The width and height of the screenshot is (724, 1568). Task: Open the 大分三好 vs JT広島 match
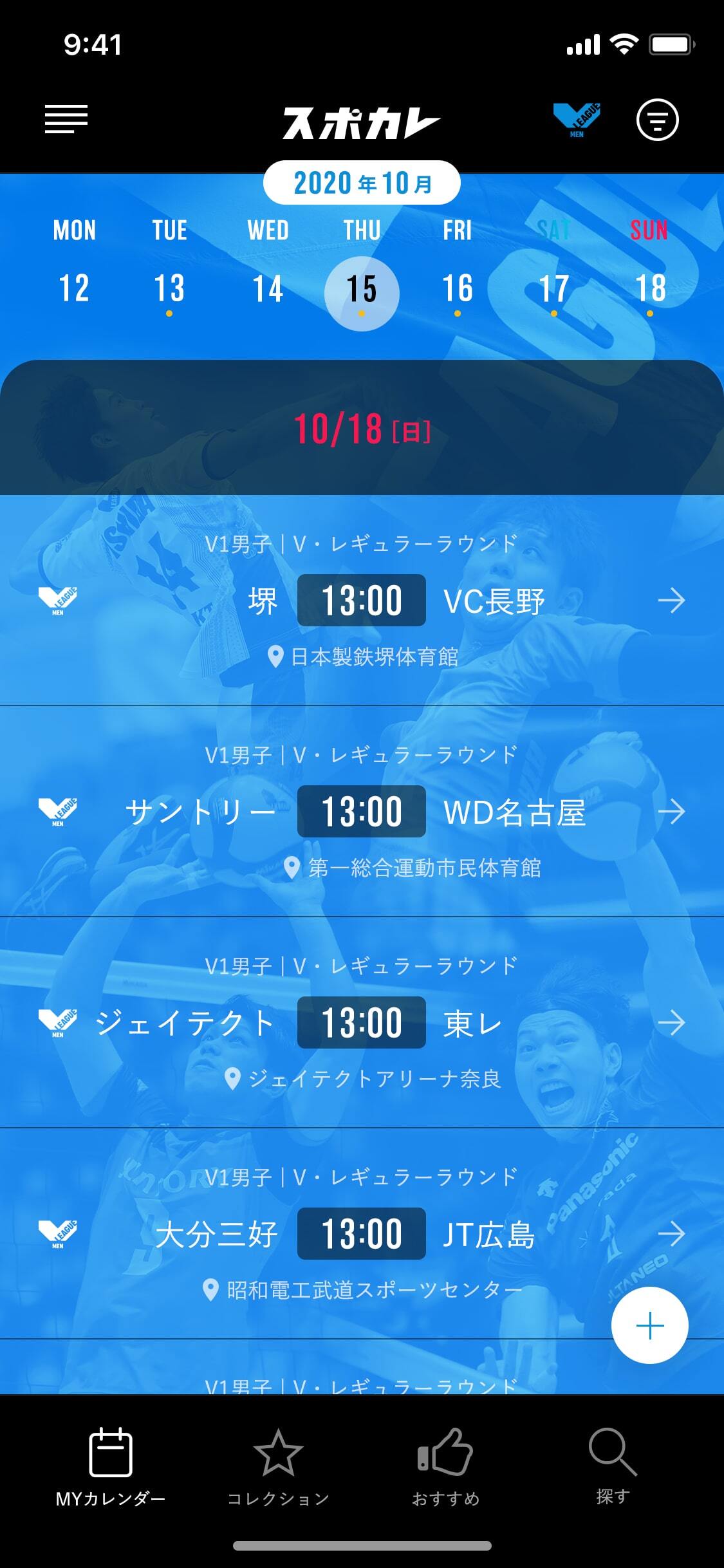click(671, 1234)
